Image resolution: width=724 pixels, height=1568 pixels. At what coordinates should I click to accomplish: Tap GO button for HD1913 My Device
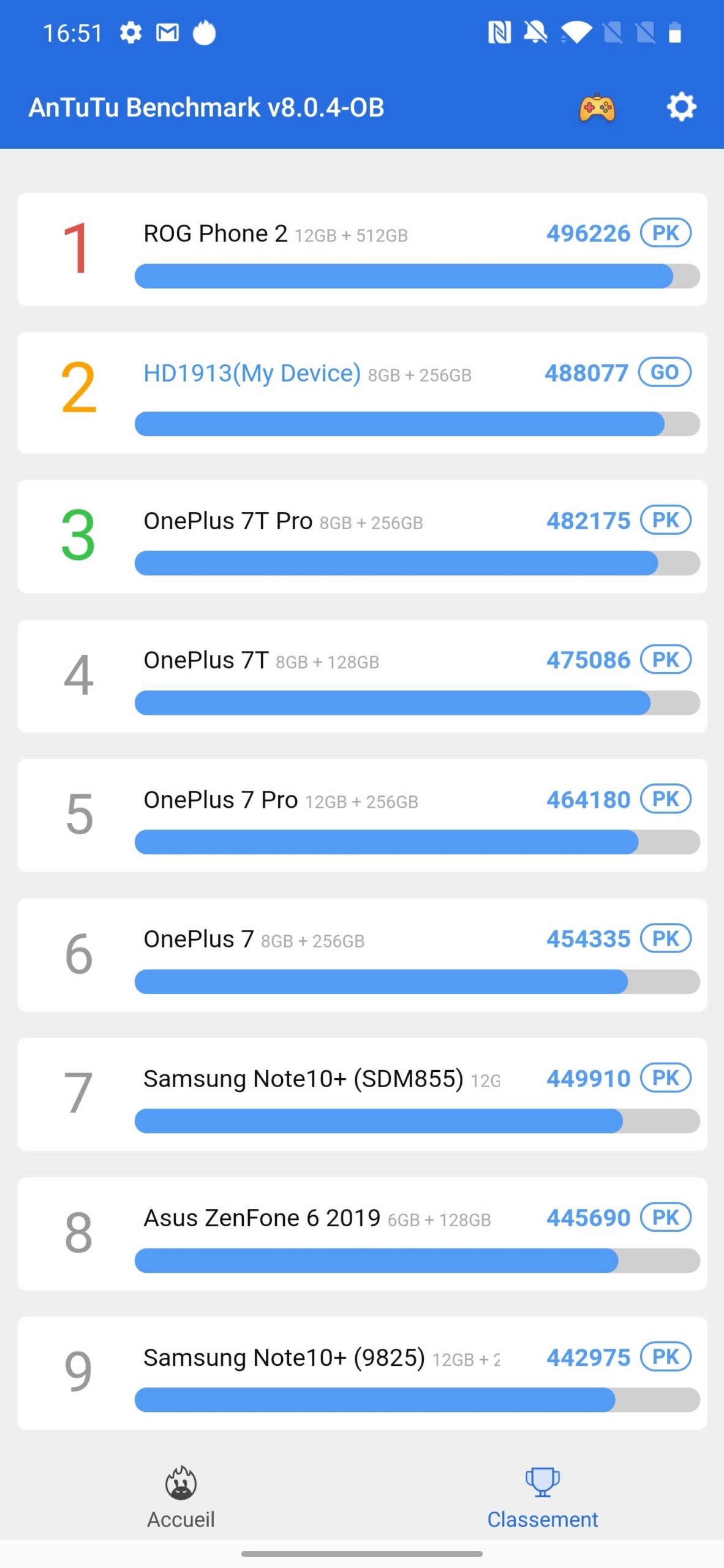(x=665, y=372)
